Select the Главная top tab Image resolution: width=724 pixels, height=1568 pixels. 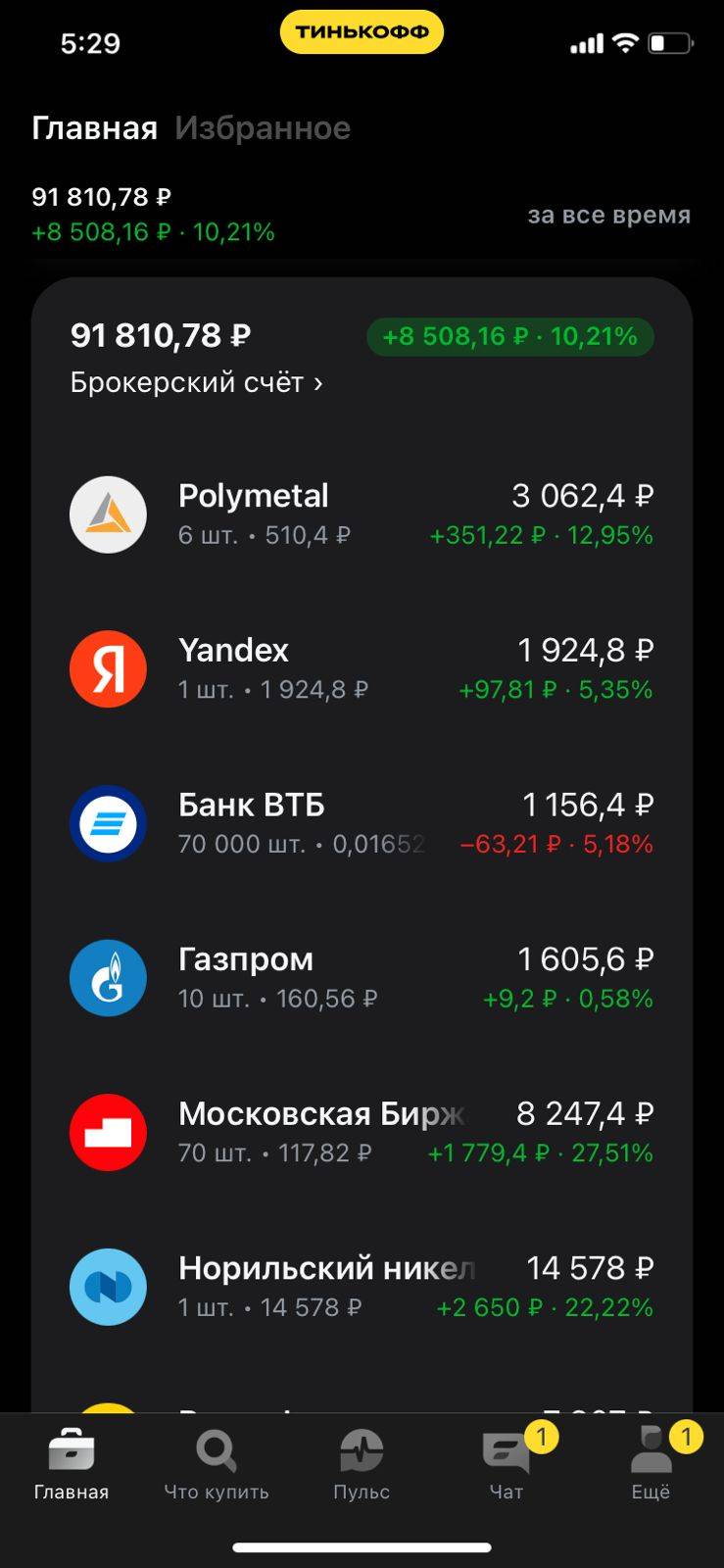(x=94, y=128)
